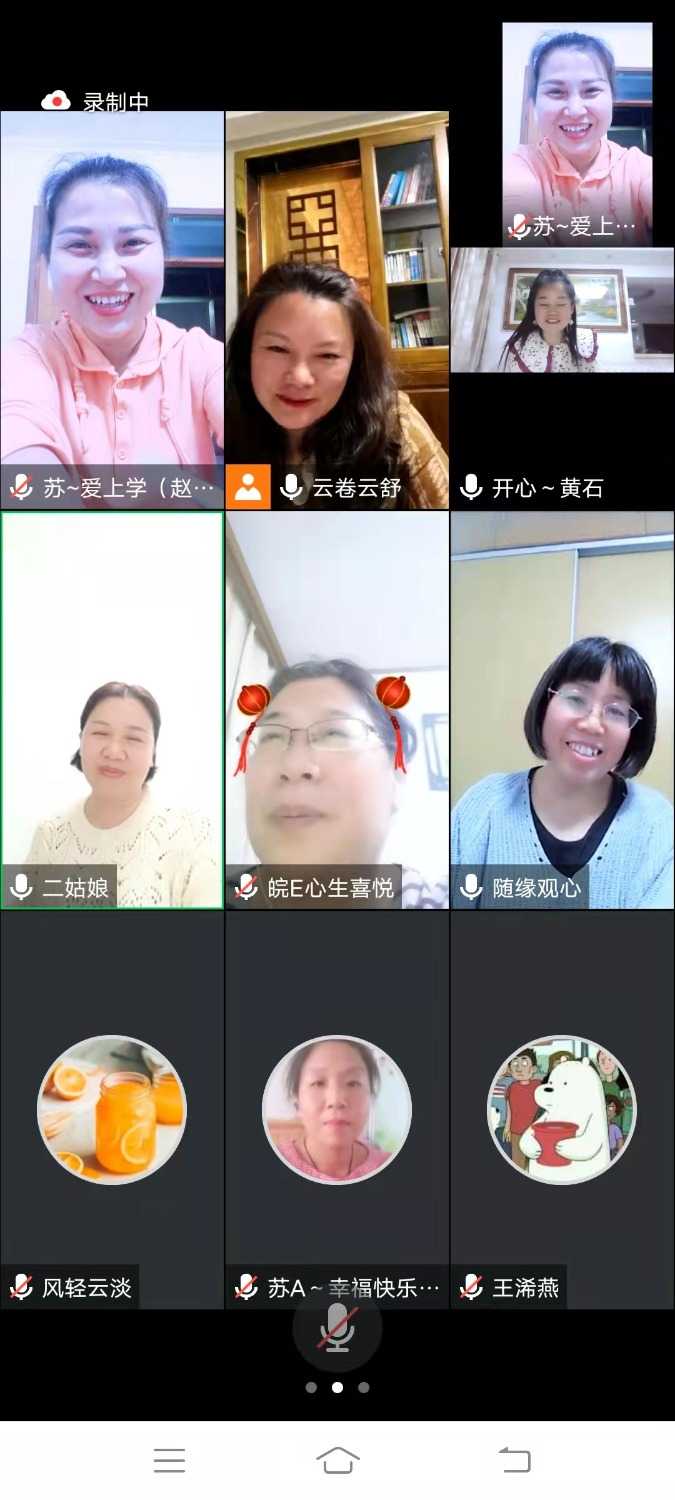
Task: Open 风轻云淡's participant tile
Action: click(112, 1110)
